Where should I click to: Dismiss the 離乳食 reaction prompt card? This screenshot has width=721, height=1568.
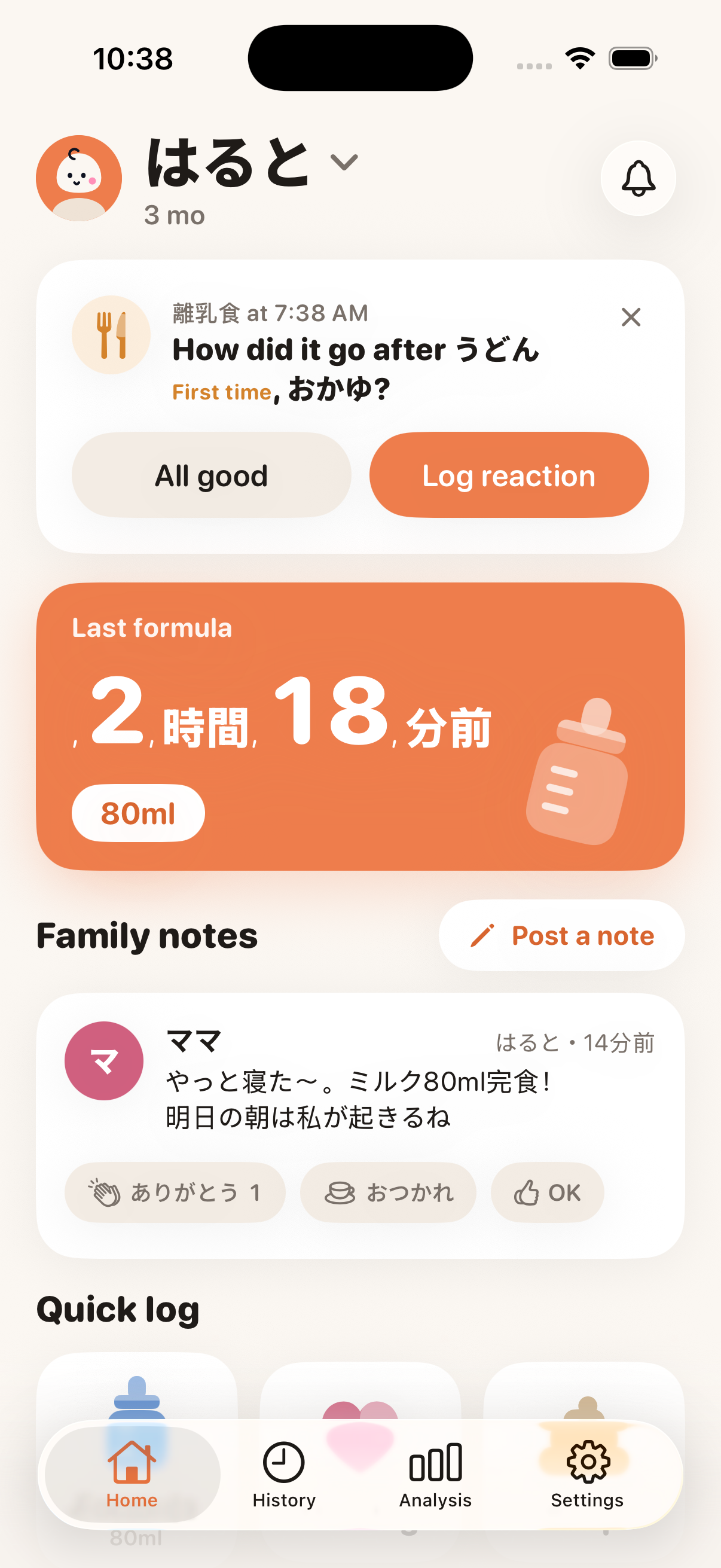(x=631, y=317)
